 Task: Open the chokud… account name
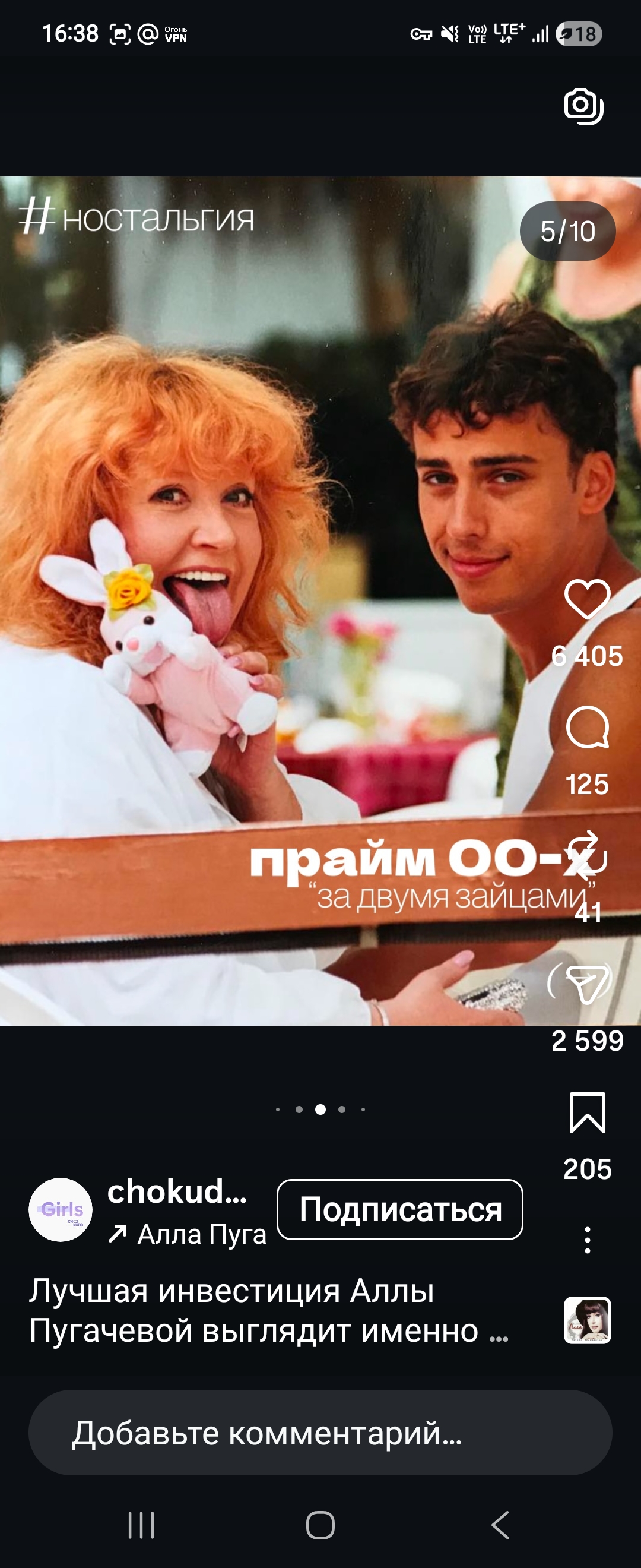click(177, 1192)
